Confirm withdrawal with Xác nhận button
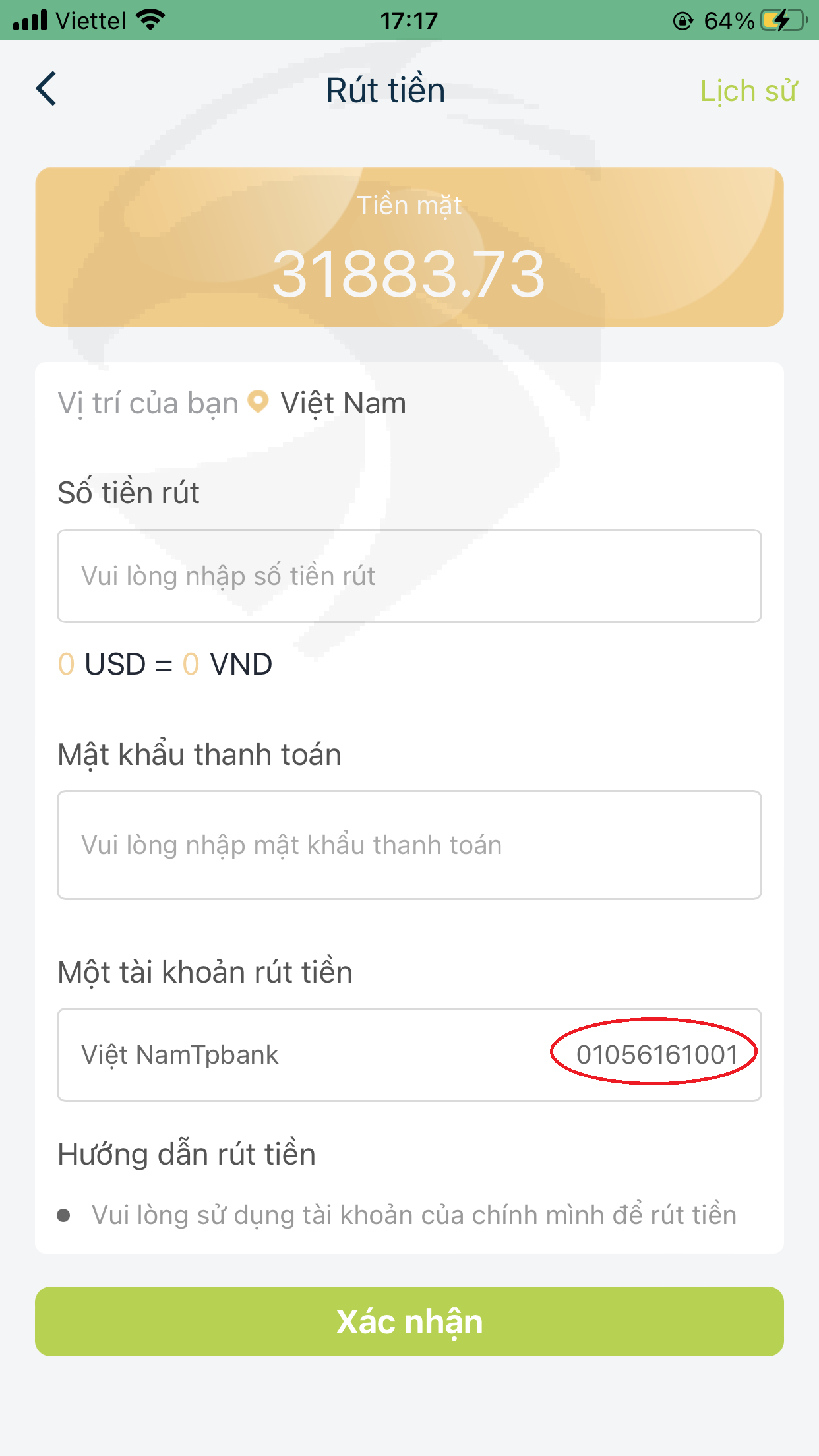The width and height of the screenshot is (819, 1456). click(409, 1321)
